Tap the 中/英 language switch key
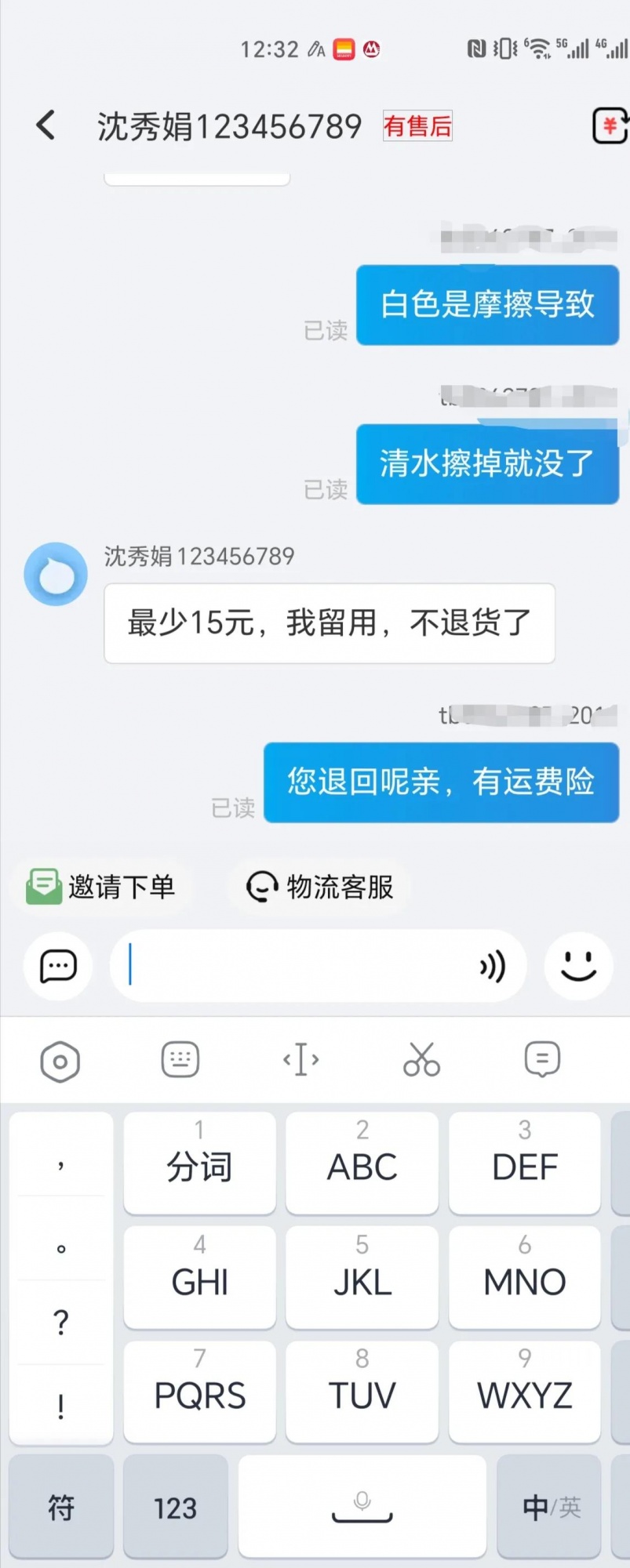630x1568 pixels. tap(551, 1506)
